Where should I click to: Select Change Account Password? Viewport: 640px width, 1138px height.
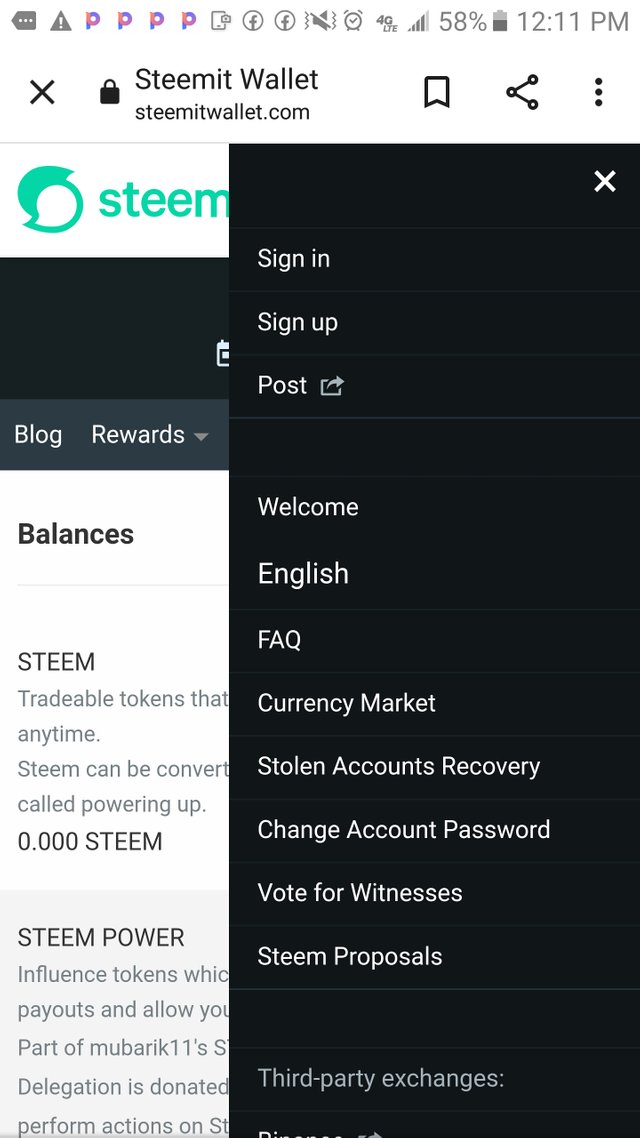pos(403,830)
